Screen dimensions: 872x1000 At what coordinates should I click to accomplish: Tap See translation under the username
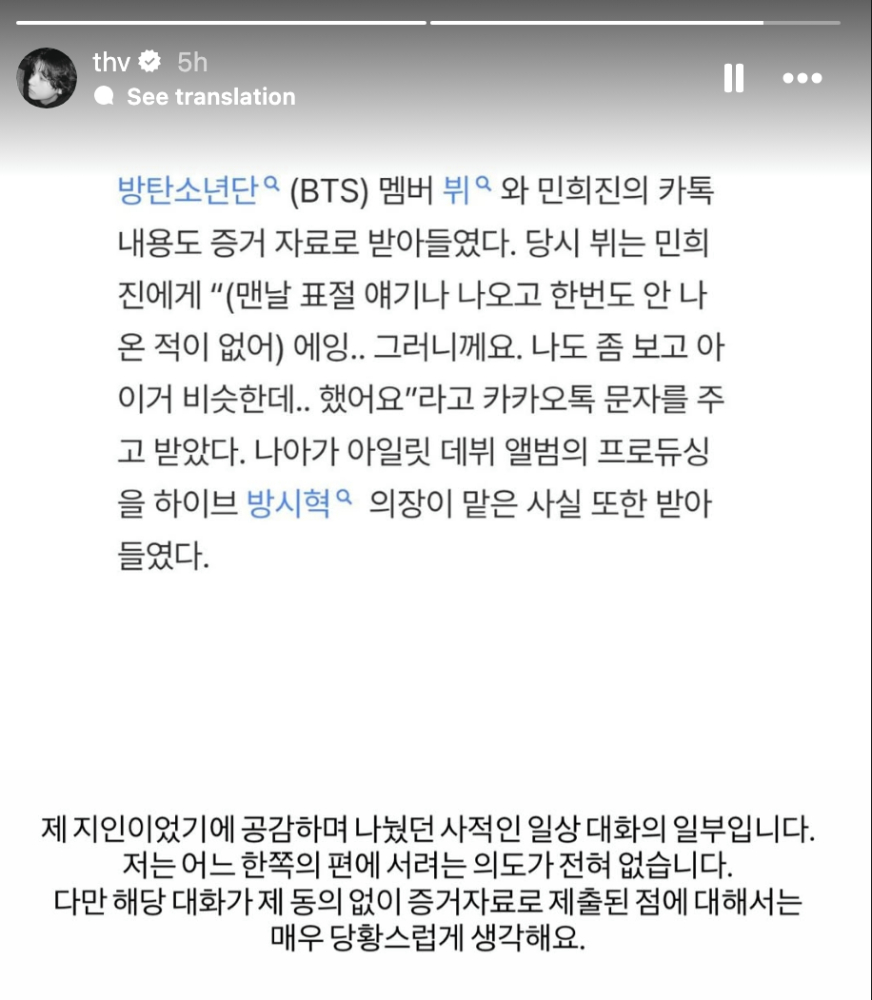(x=210, y=97)
